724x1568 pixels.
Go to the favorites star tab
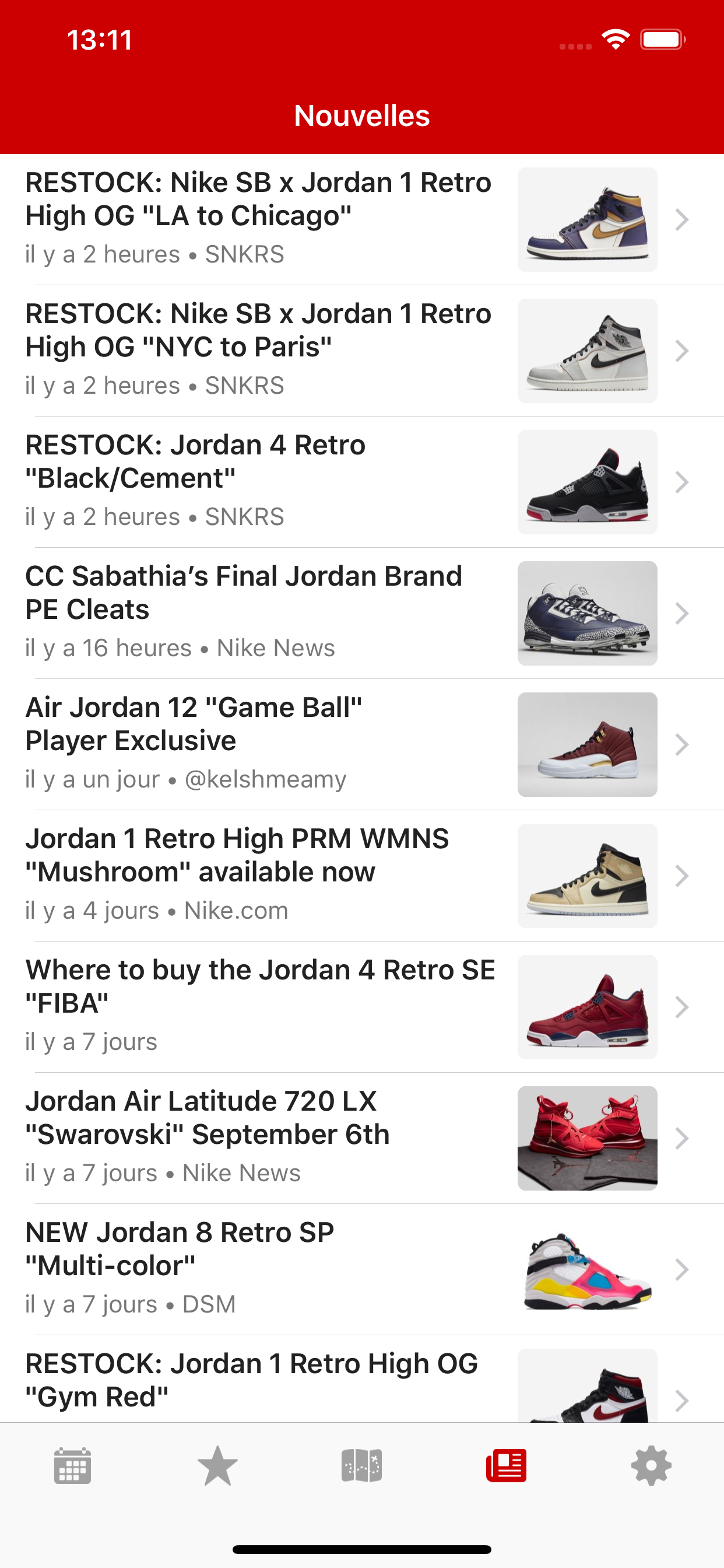(217, 1466)
